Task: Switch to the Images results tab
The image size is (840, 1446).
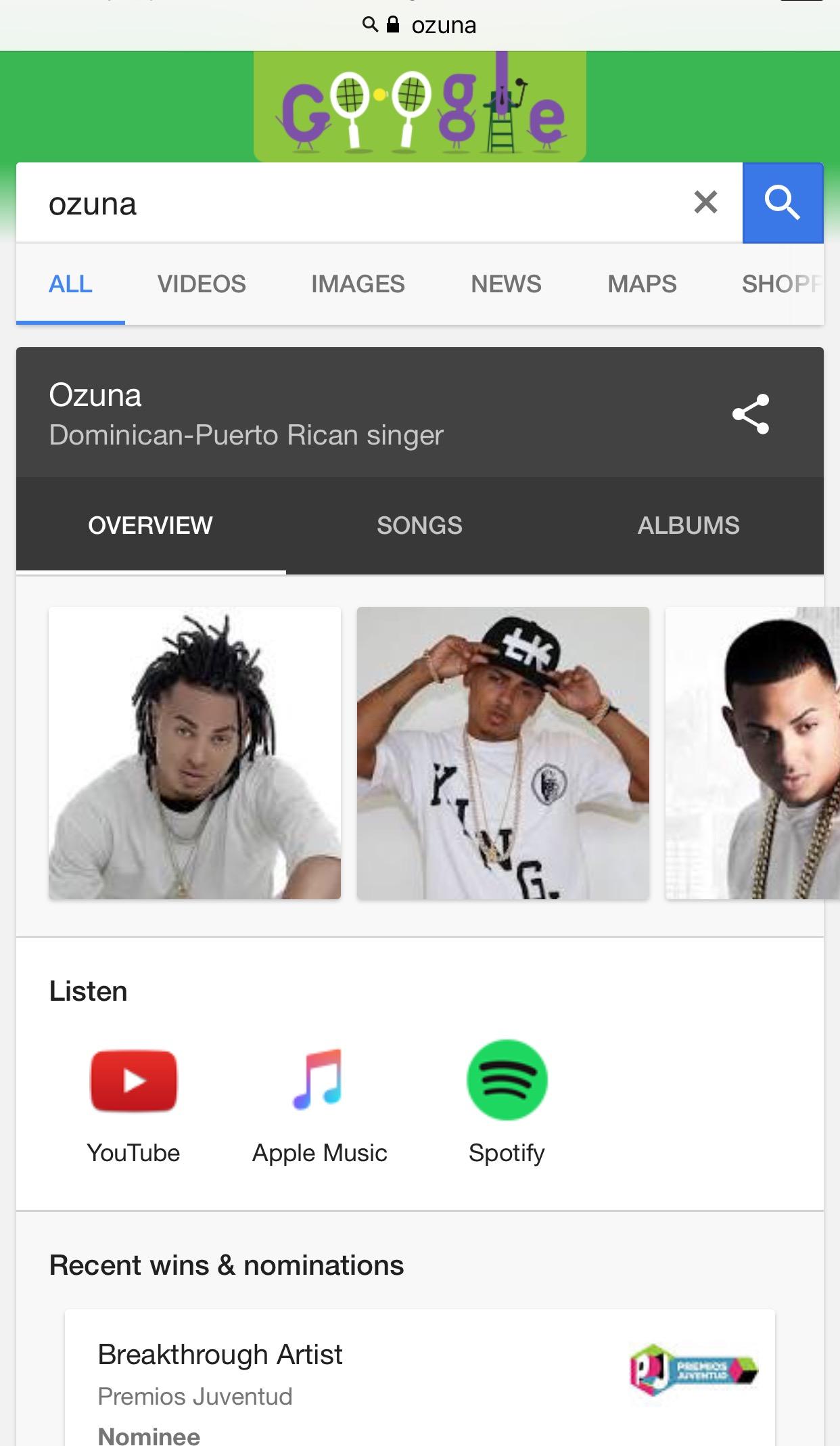Action: tap(358, 284)
